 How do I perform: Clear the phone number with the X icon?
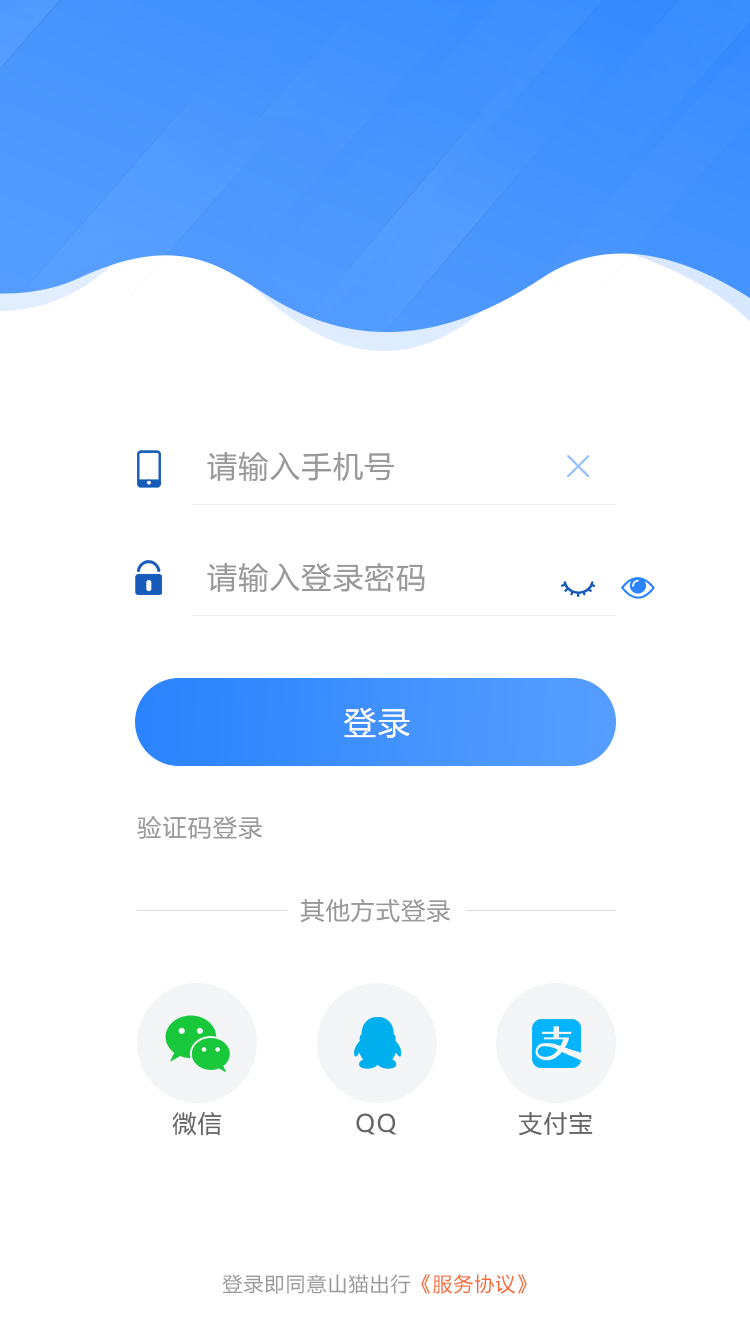click(578, 467)
